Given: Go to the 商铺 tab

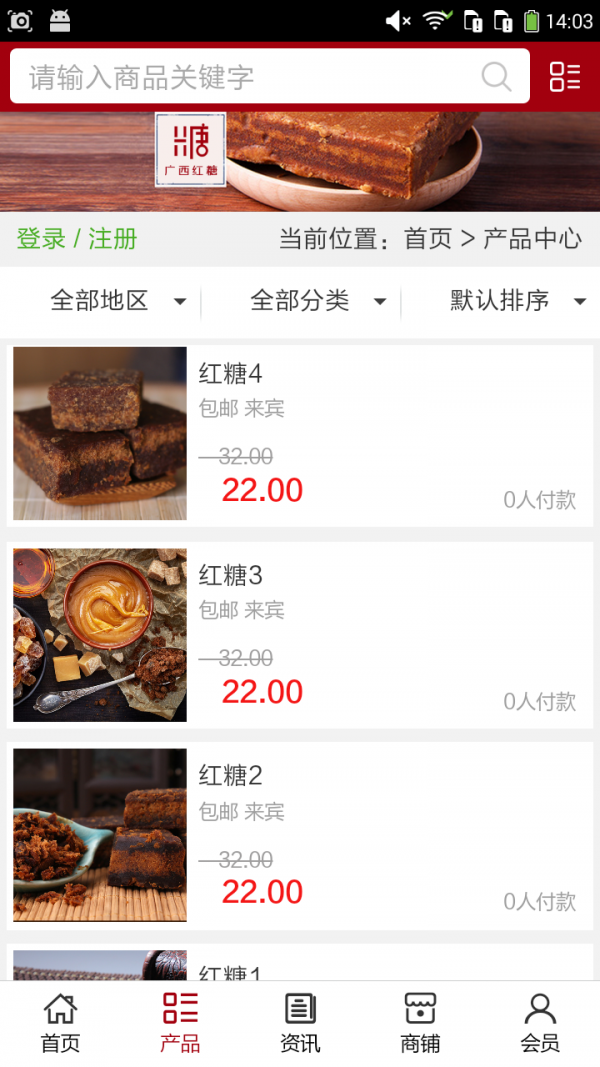Looking at the screenshot, I should click(420, 1023).
